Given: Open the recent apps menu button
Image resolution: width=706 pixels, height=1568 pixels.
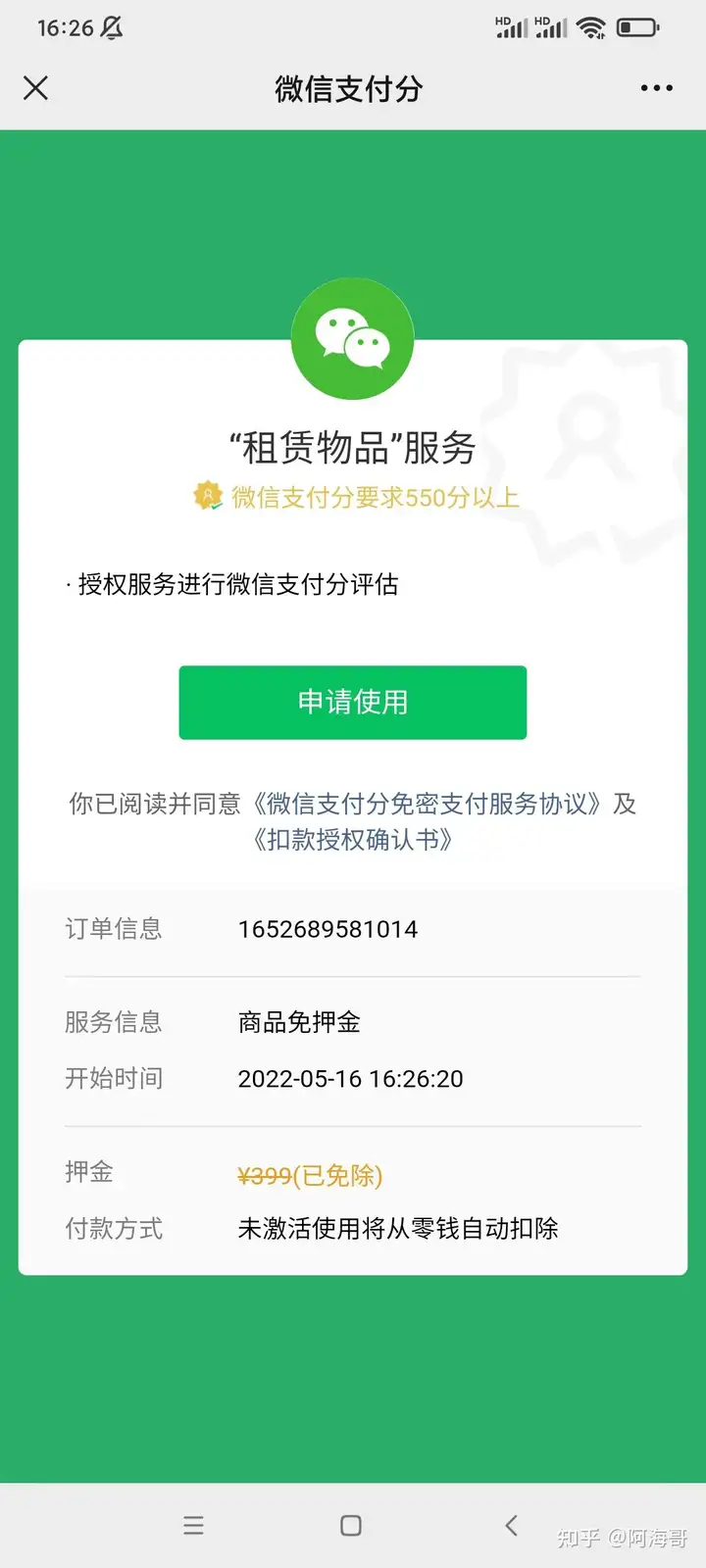Looking at the screenshot, I should (x=193, y=1525).
